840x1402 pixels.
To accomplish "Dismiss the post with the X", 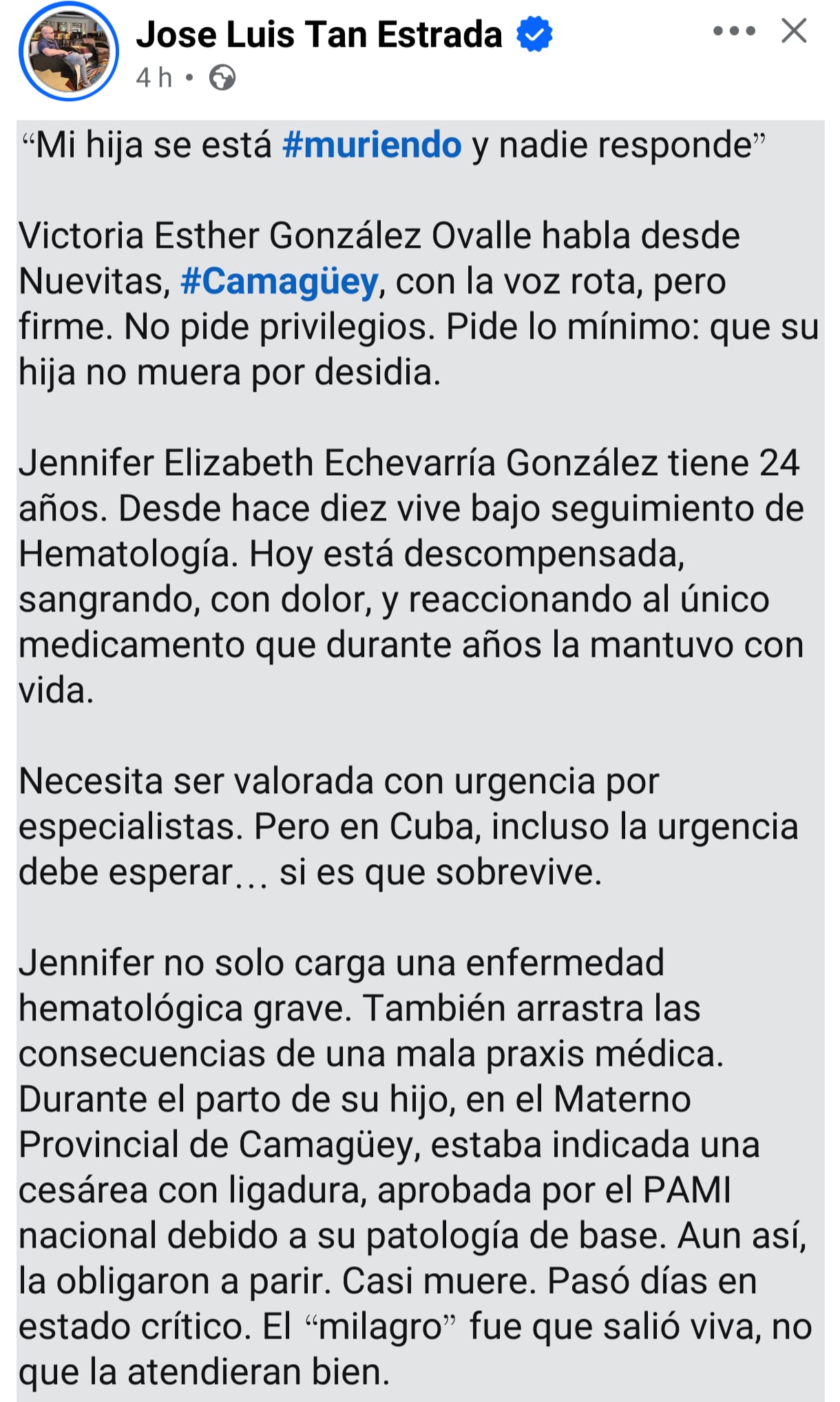I will tap(794, 31).
